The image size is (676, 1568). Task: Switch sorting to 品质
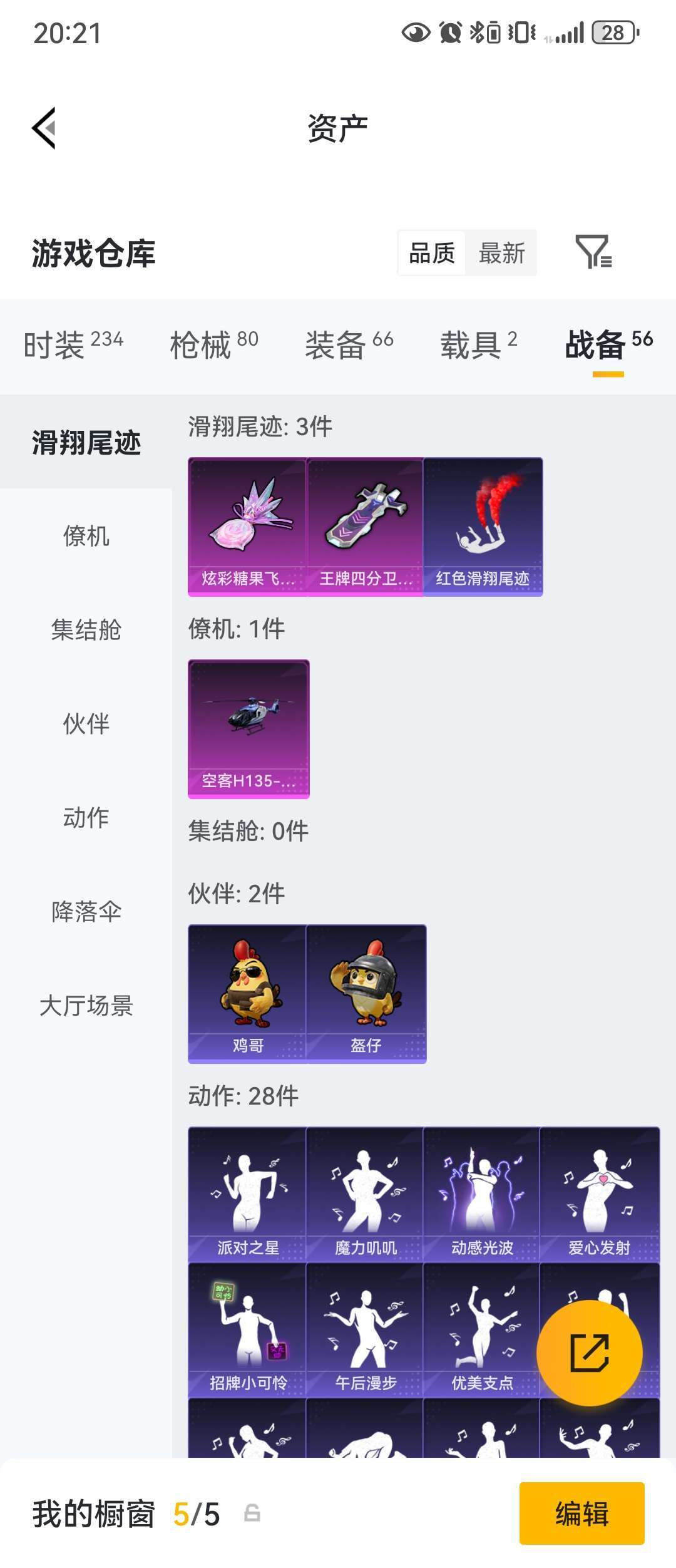click(430, 254)
